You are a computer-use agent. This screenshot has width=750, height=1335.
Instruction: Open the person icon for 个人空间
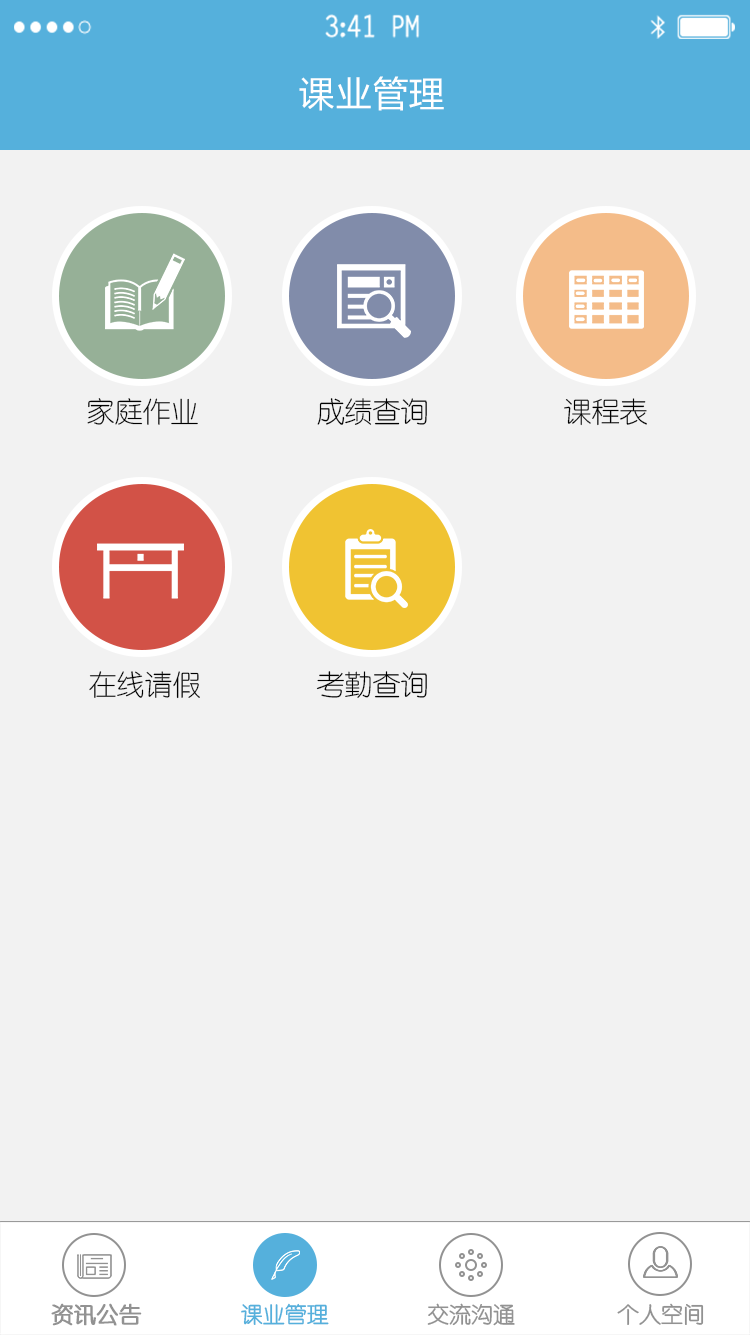pos(658,1265)
